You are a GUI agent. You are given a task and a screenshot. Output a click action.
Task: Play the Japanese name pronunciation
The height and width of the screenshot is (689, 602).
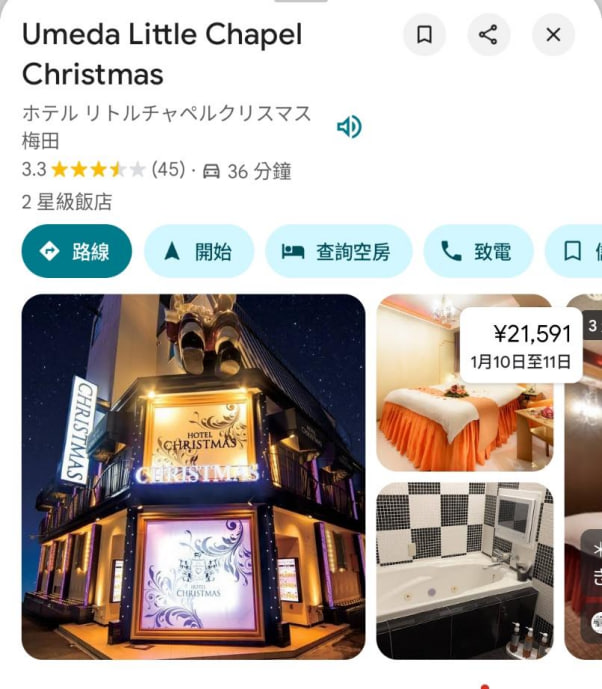(x=348, y=126)
